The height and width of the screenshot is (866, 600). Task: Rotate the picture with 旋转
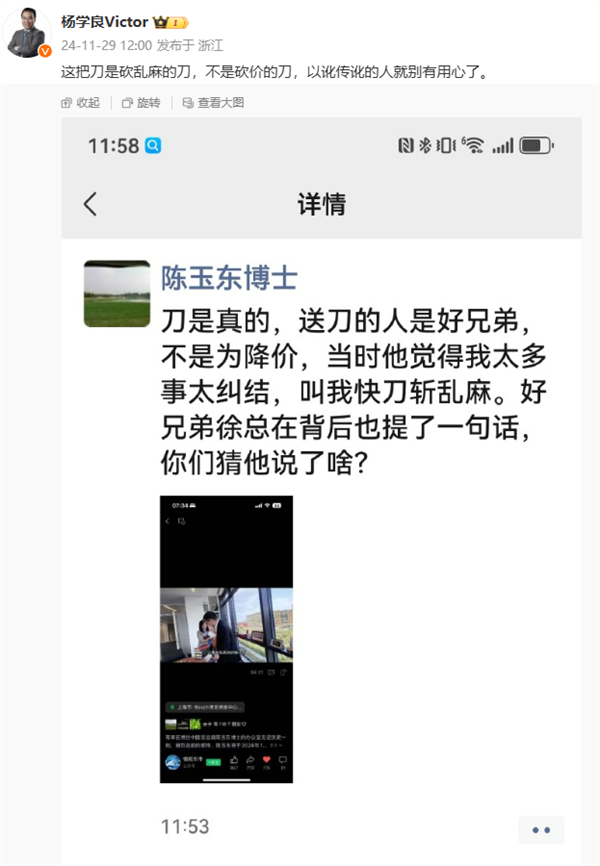tap(141, 102)
